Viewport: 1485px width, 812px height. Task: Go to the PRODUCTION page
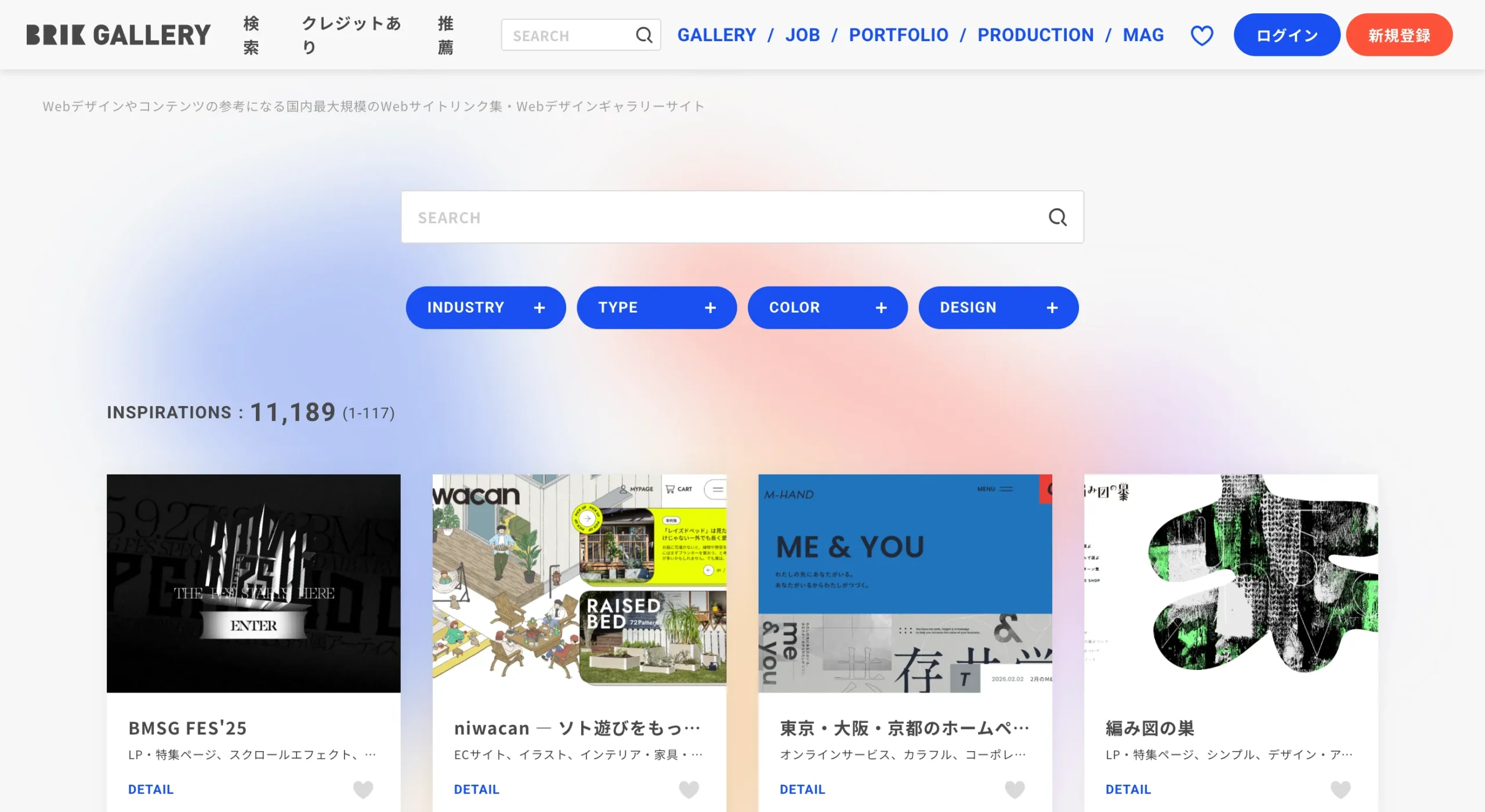tap(1035, 35)
